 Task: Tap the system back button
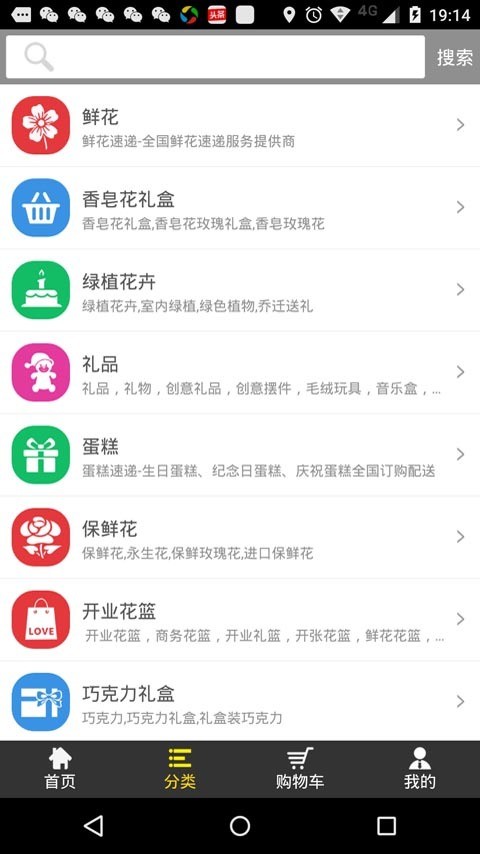click(x=93, y=826)
